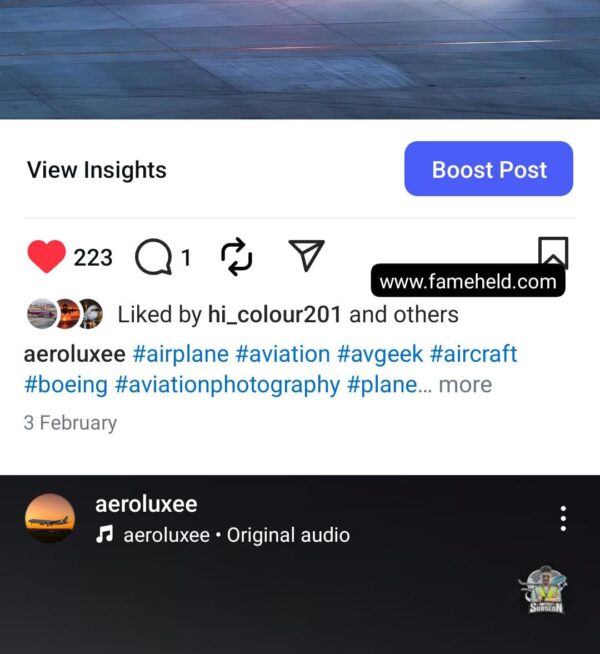The image size is (600, 654).
Task: Open the #aviation hashtag
Action: tap(282, 354)
